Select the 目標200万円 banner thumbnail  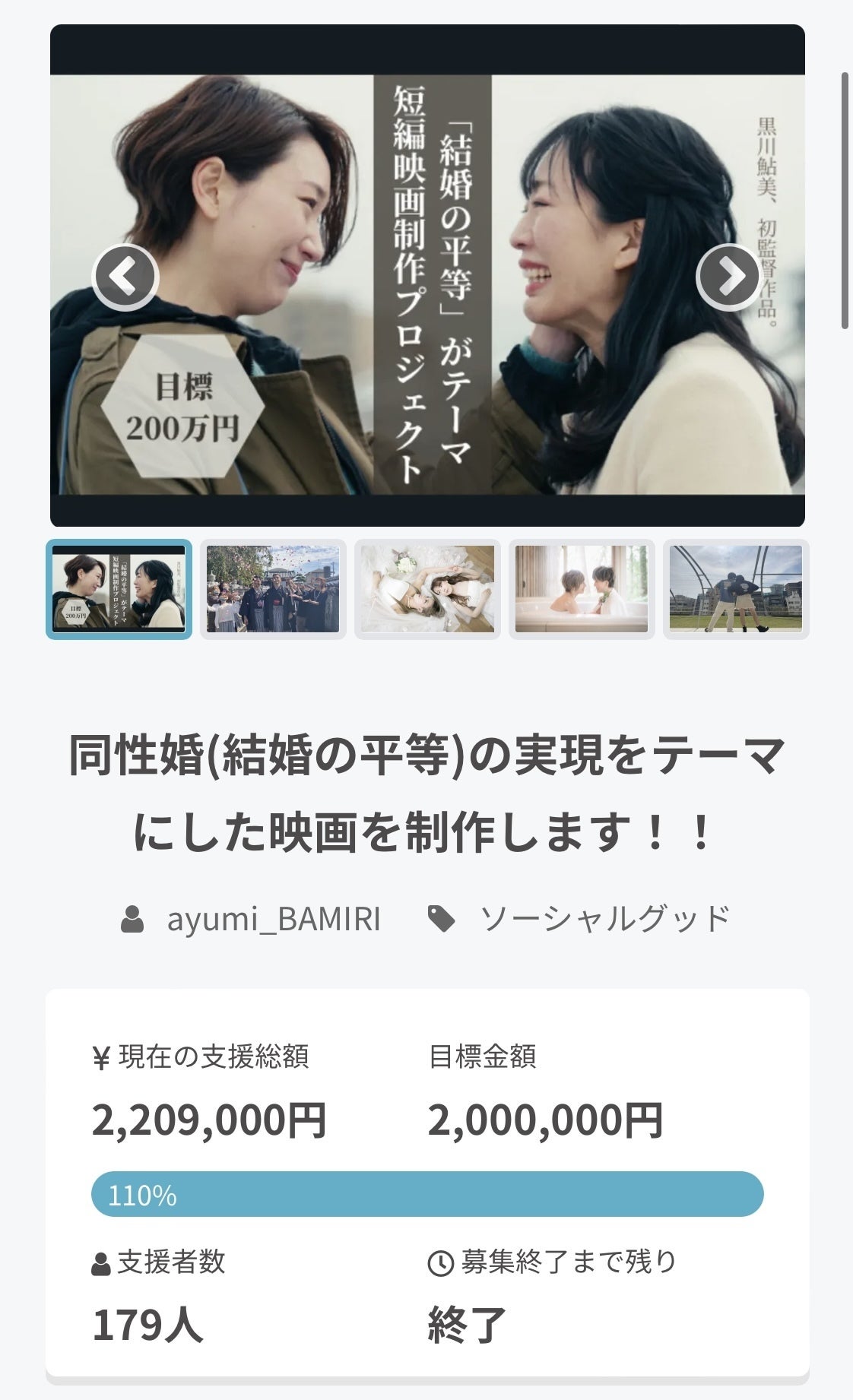119,589
